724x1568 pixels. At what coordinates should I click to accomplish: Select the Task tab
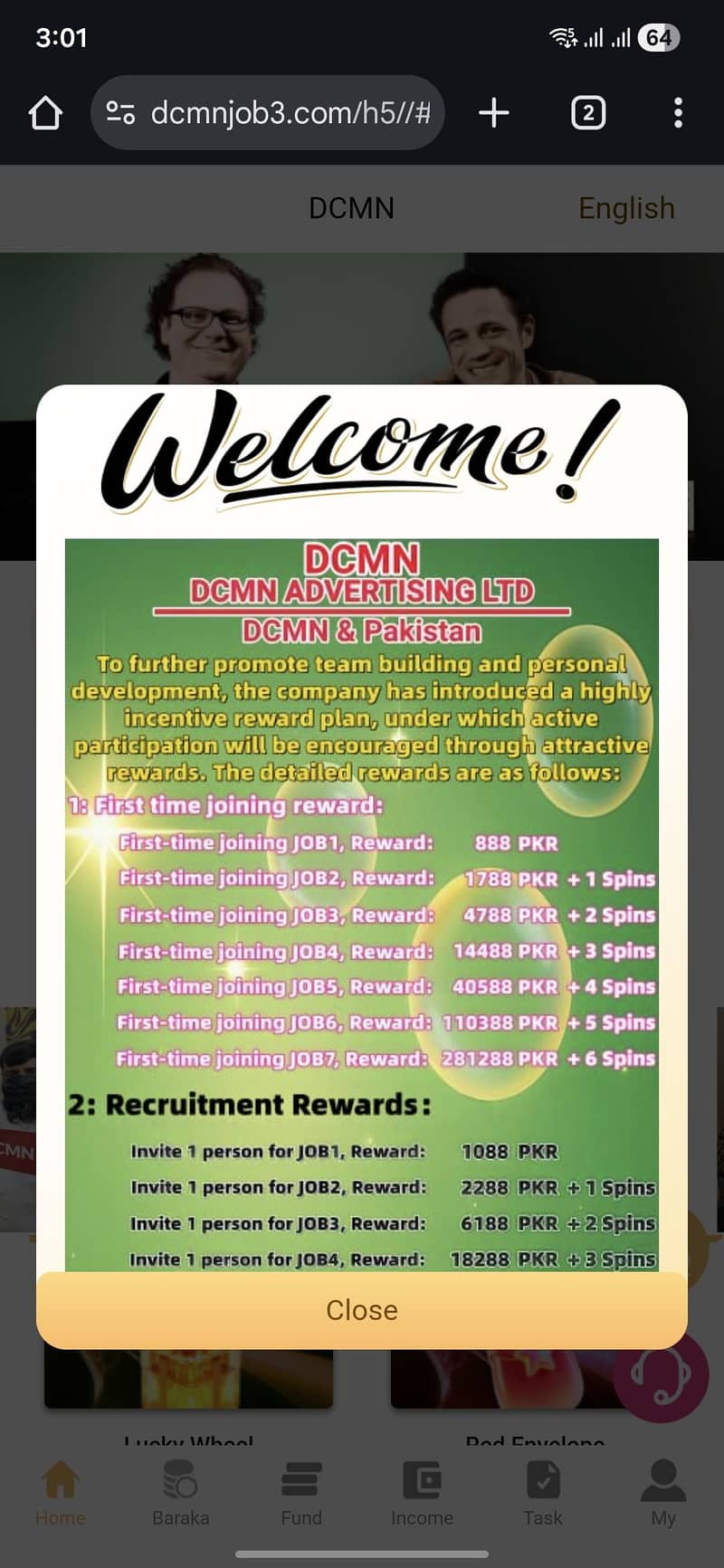tap(543, 1493)
